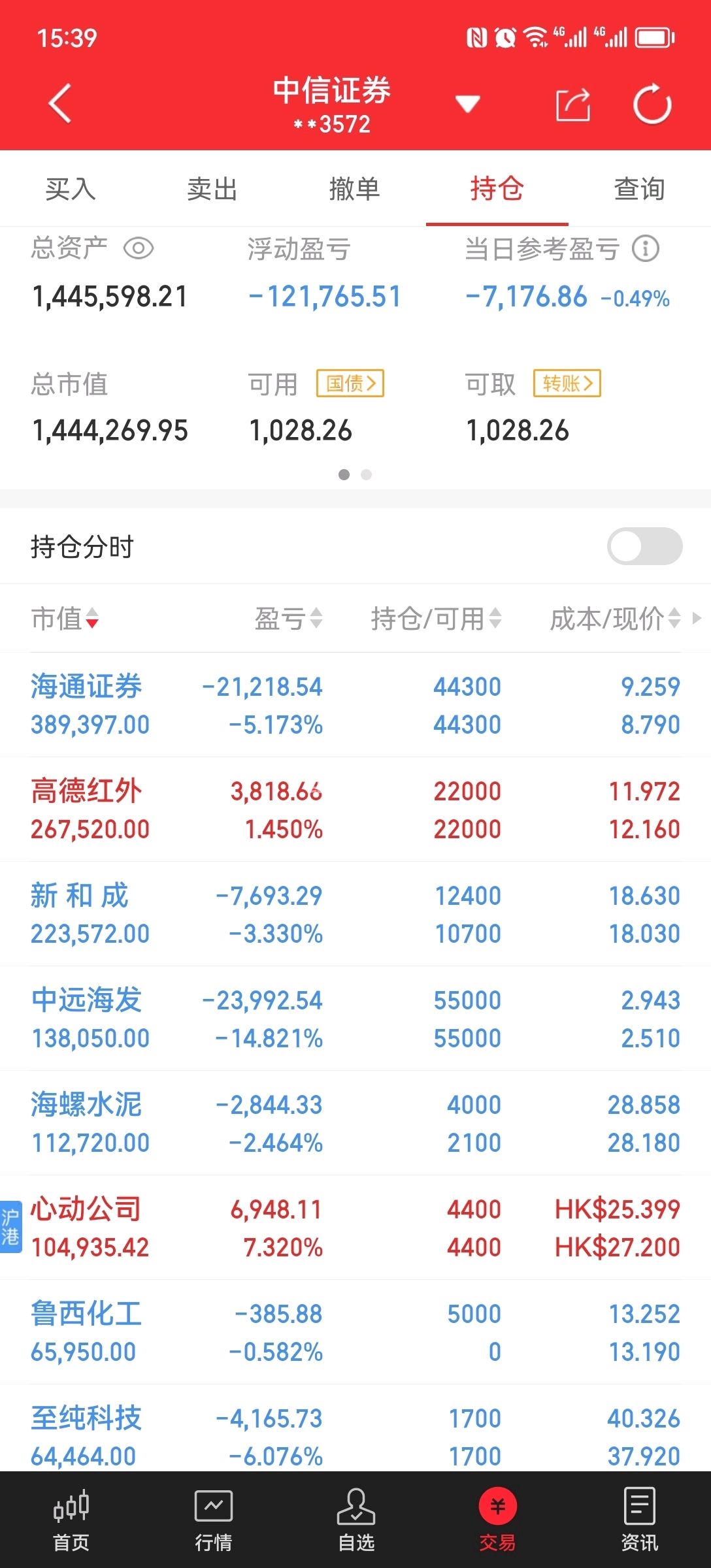Screen dimensions: 711x1568
Task: Sort holdings by 成本/现价
Action: coord(614,618)
